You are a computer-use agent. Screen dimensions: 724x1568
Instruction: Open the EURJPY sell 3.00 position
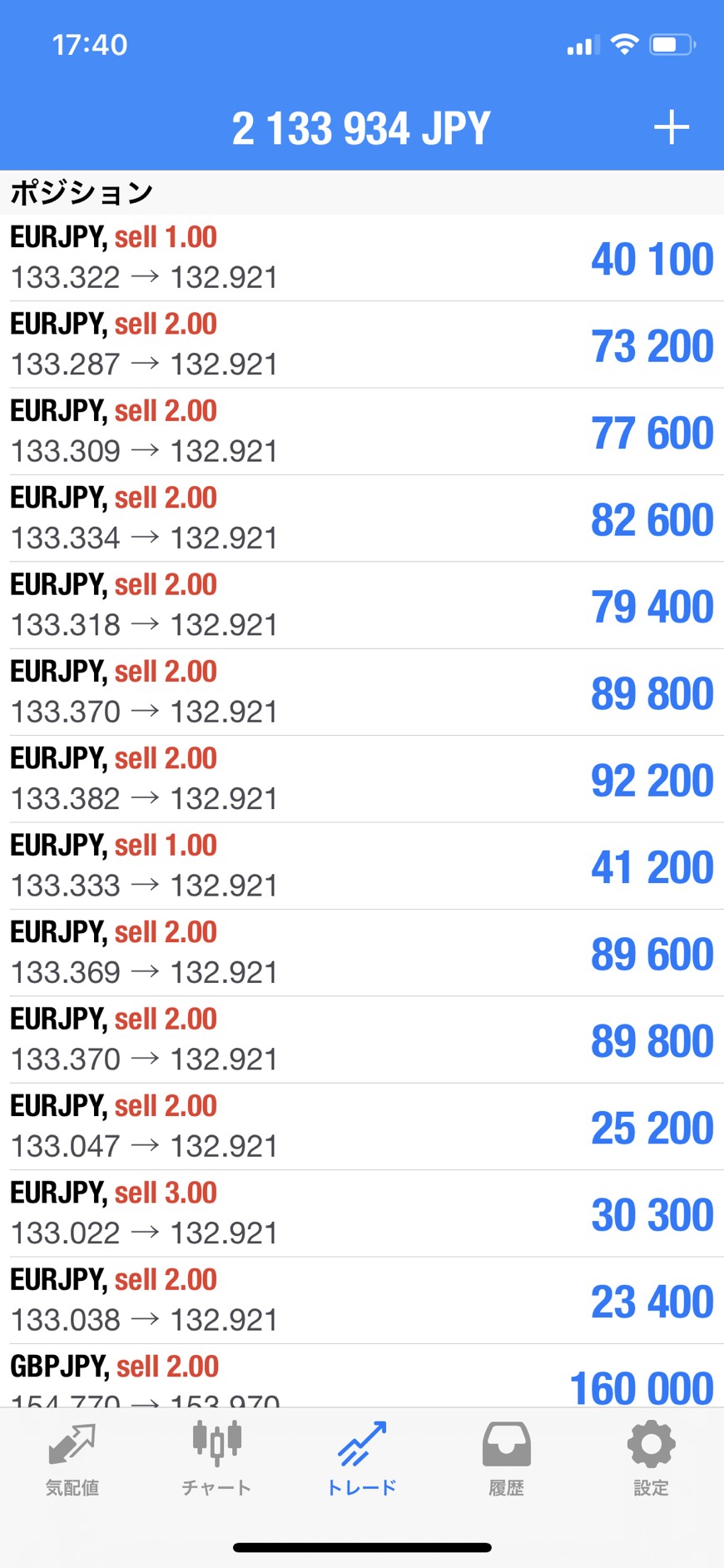tap(361, 1213)
